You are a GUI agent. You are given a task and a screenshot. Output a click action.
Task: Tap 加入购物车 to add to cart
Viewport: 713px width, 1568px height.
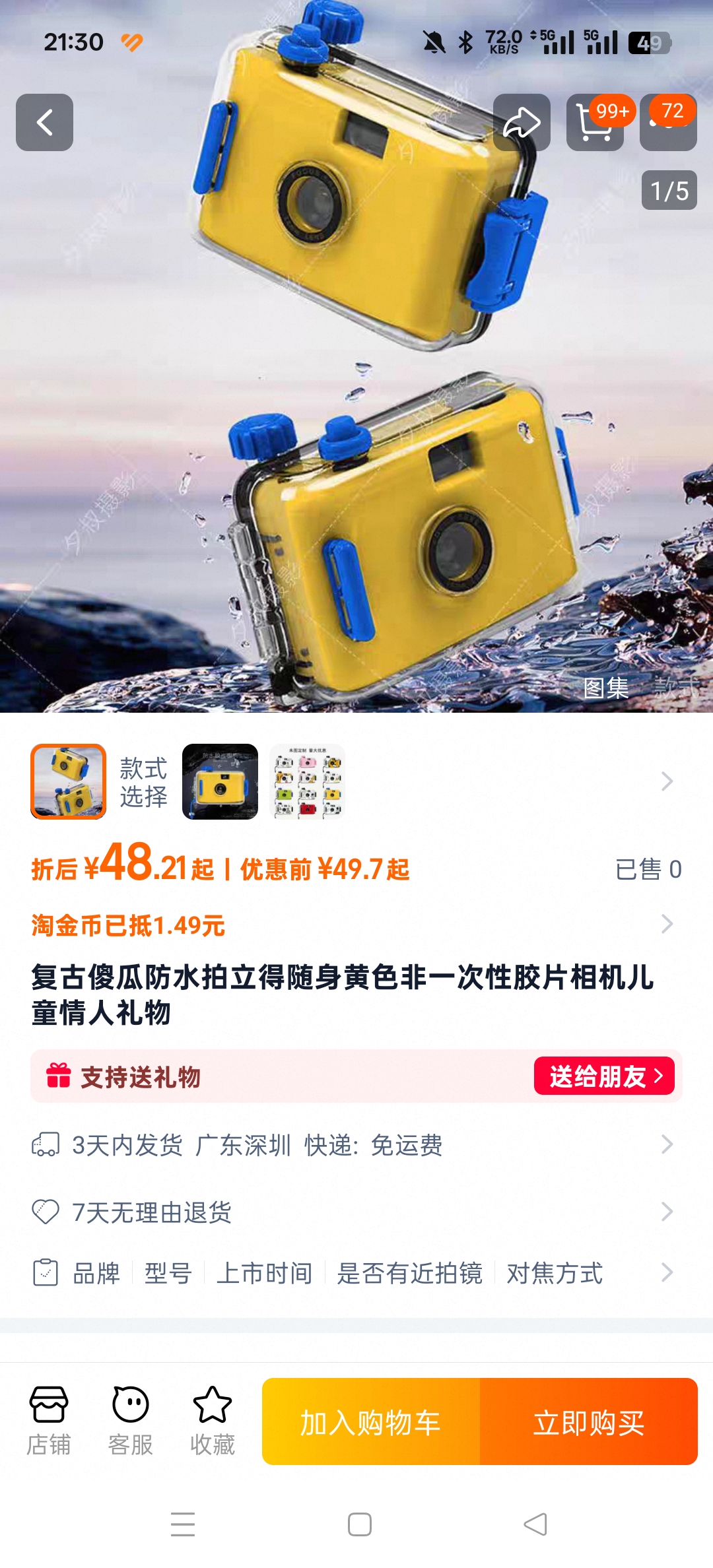371,1421
